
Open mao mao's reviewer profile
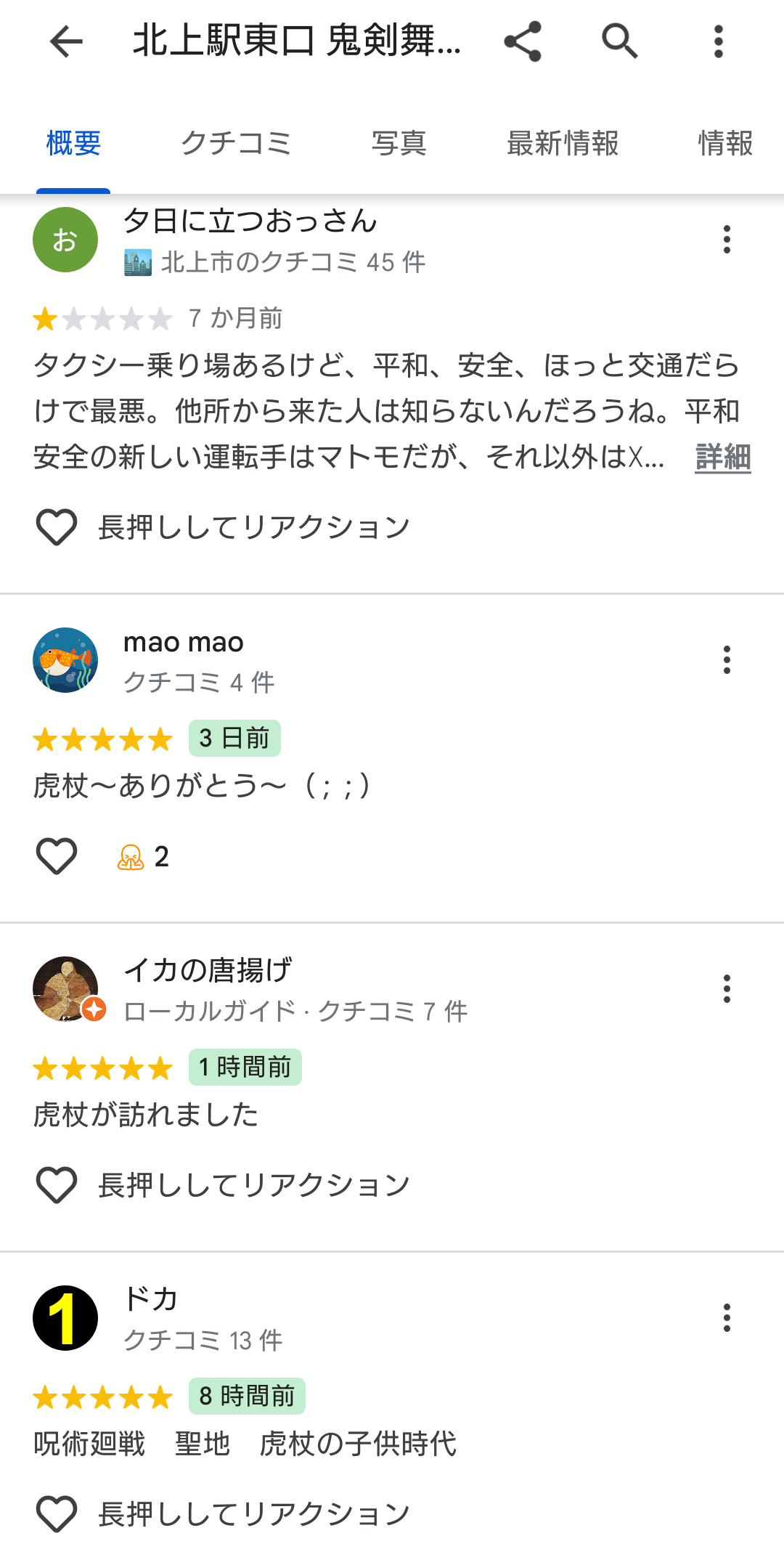tap(65, 660)
